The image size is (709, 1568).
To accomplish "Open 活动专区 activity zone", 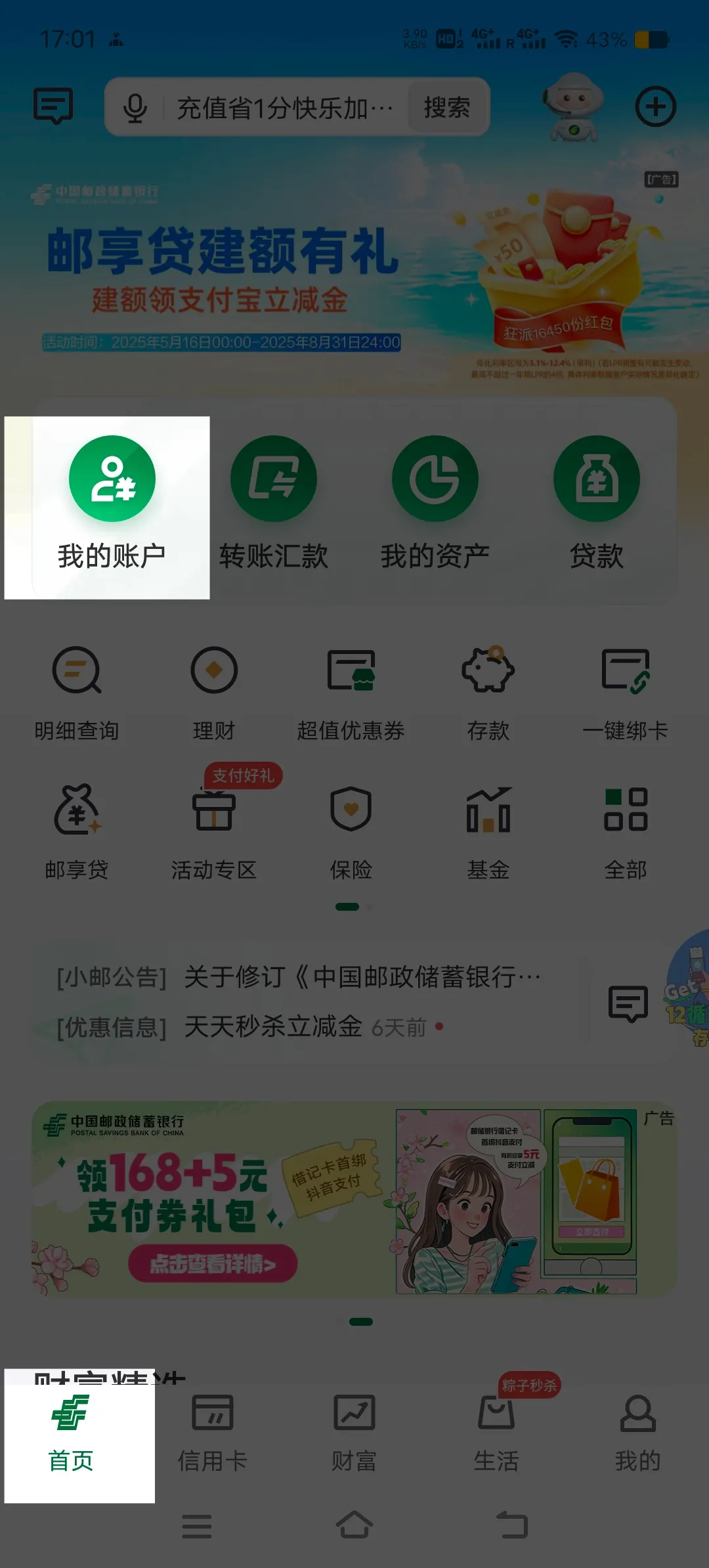I will pyautogui.click(x=214, y=832).
